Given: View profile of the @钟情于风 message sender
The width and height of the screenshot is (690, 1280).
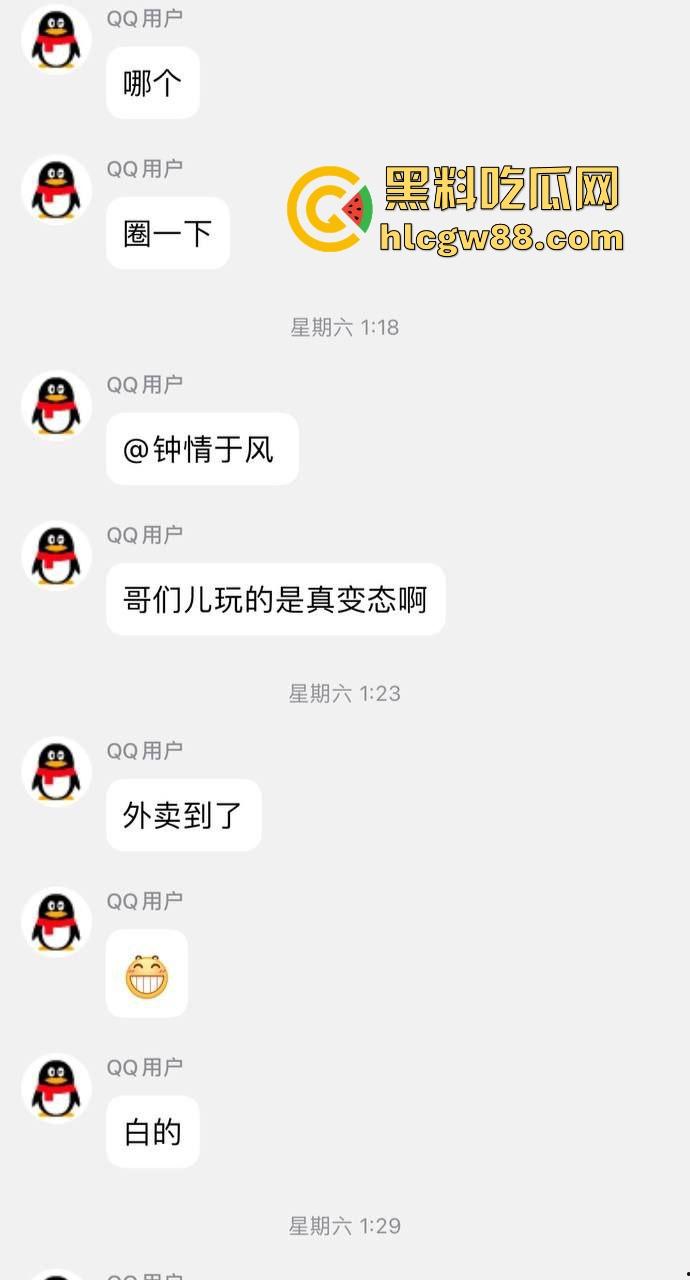Looking at the screenshot, I should tap(57, 406).
